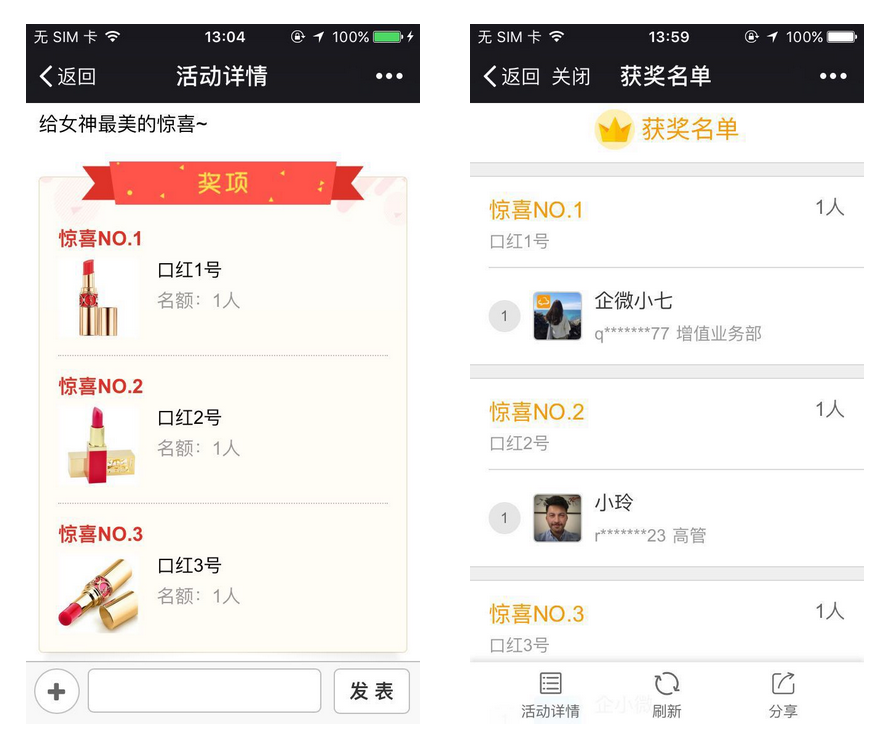888x748 pixels.
Task: Open the overflow menu on 获奖名单 page
Action: pyautogui.click(x=833, y=77)
